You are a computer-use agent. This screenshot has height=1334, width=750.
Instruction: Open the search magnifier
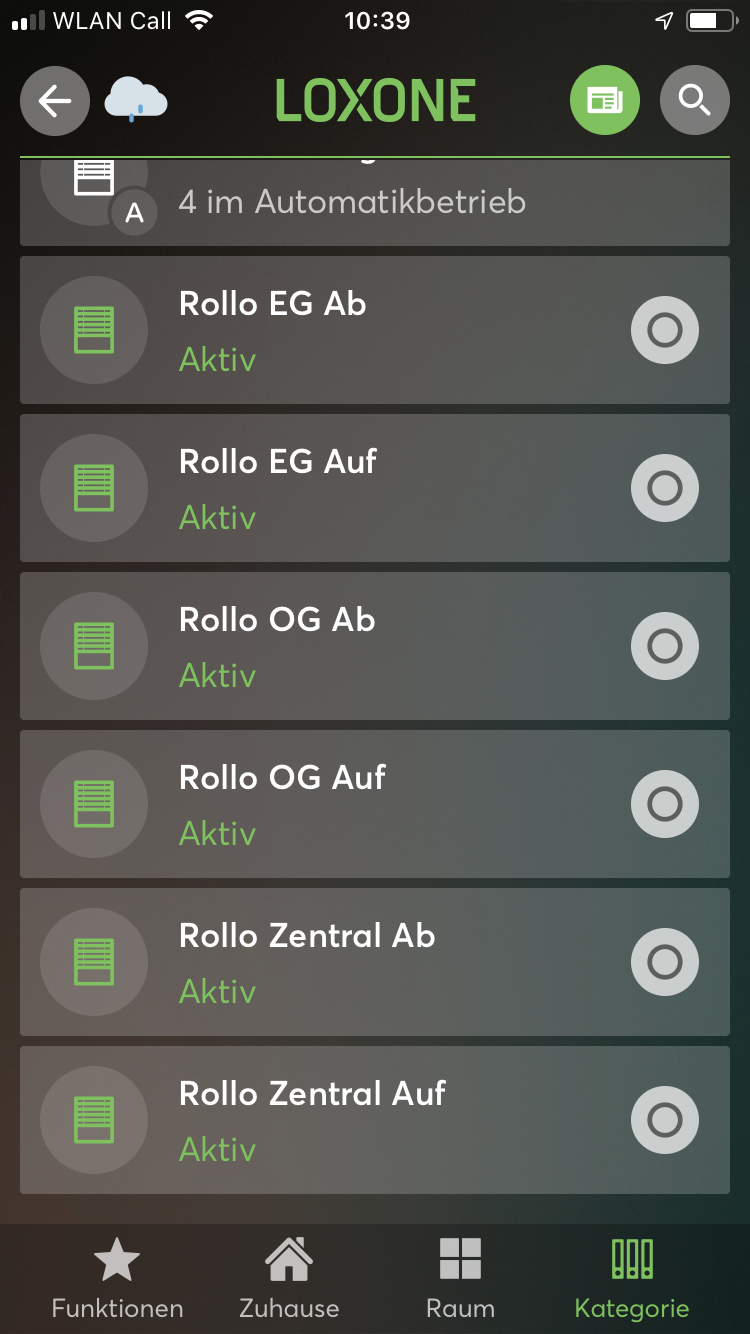pyautogui.click(x=694, y=100)
